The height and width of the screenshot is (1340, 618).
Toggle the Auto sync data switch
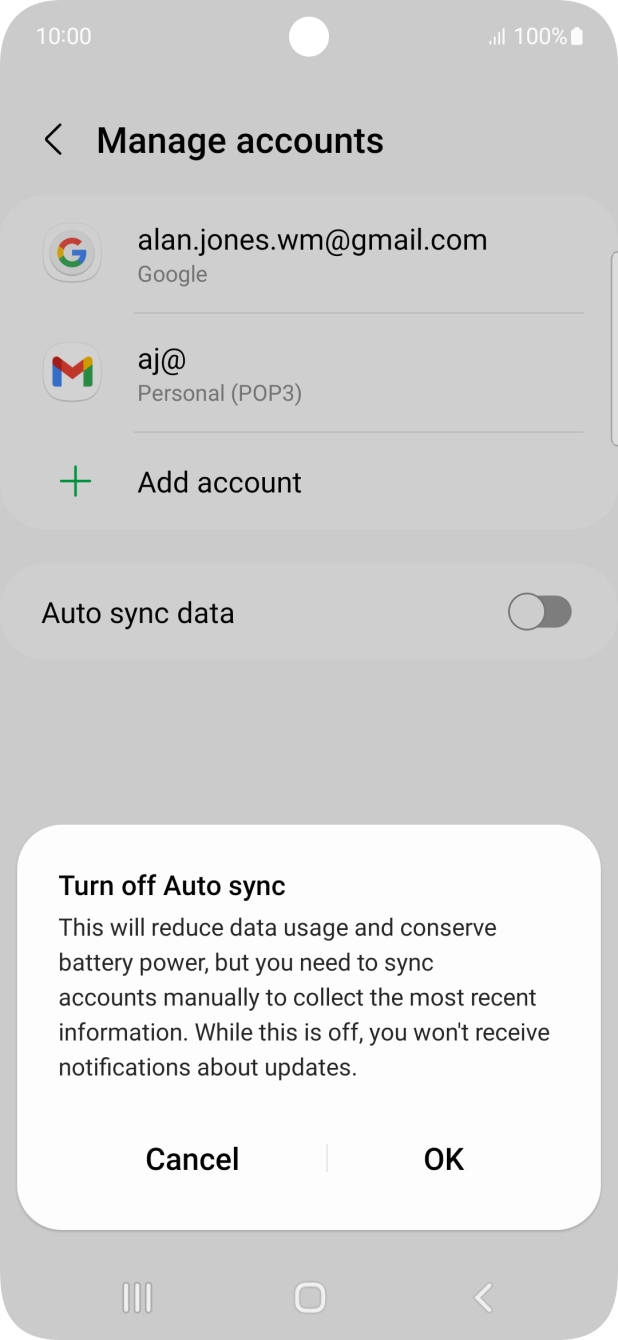(539, 612)
